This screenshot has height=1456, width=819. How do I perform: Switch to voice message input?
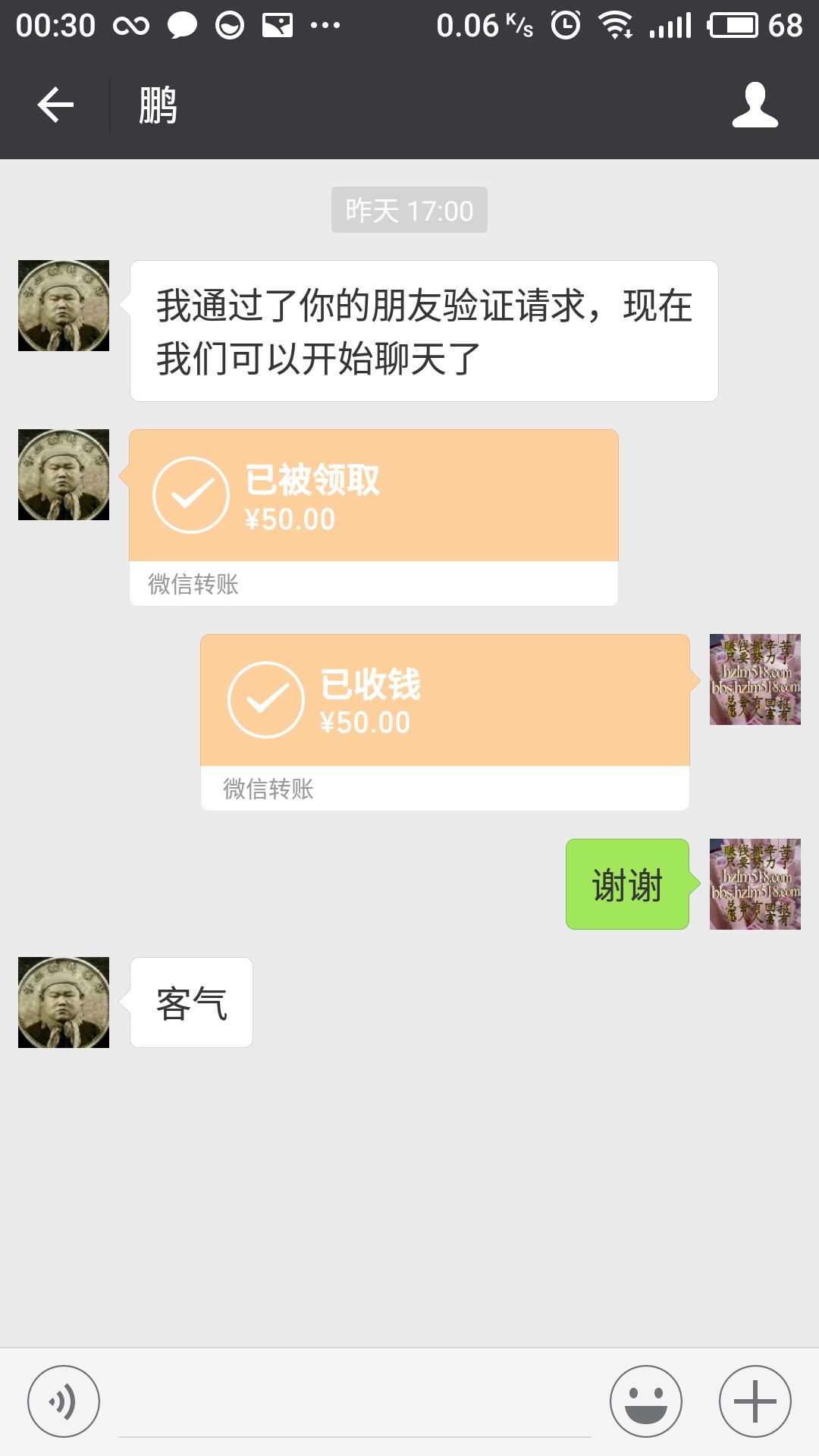[64, 1401]
